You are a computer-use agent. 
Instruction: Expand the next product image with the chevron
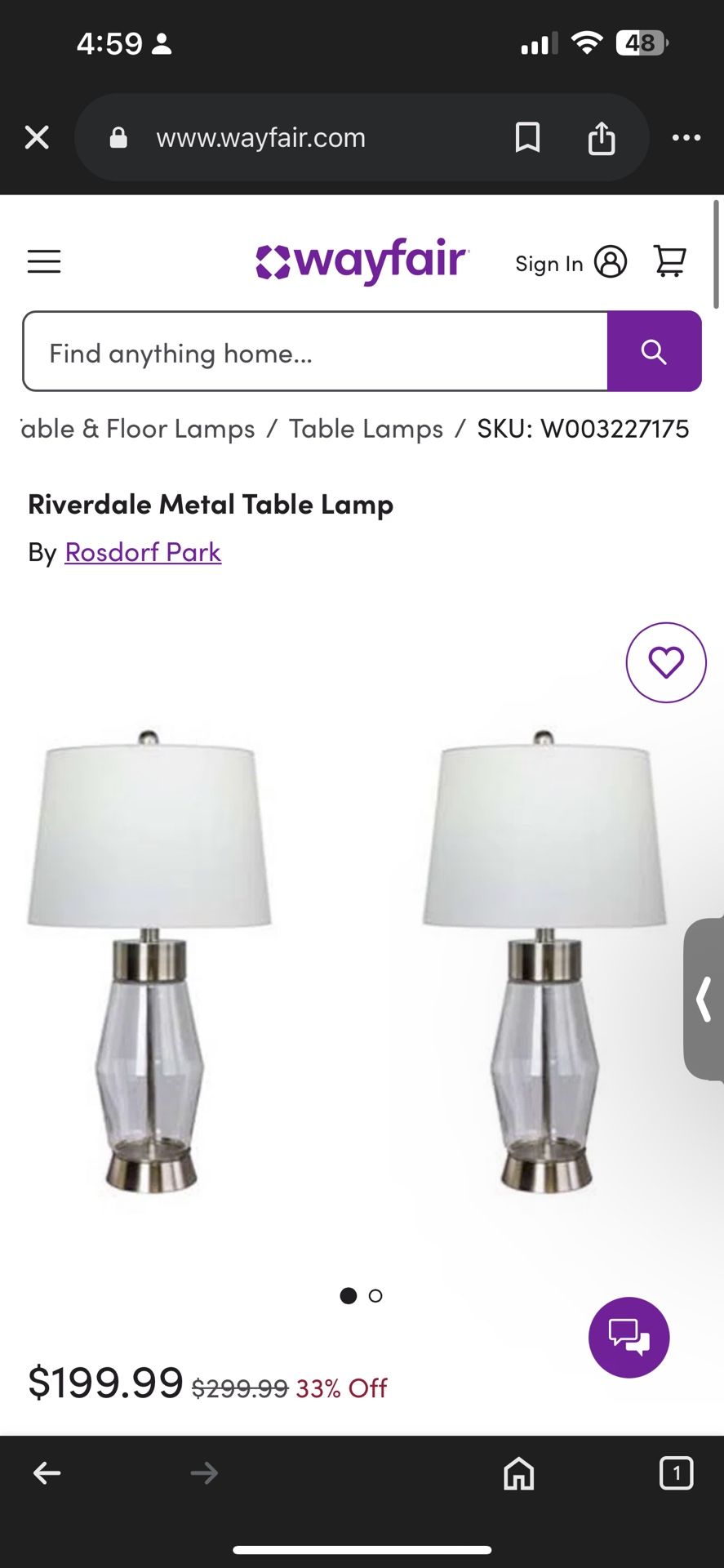click(704, 998)
